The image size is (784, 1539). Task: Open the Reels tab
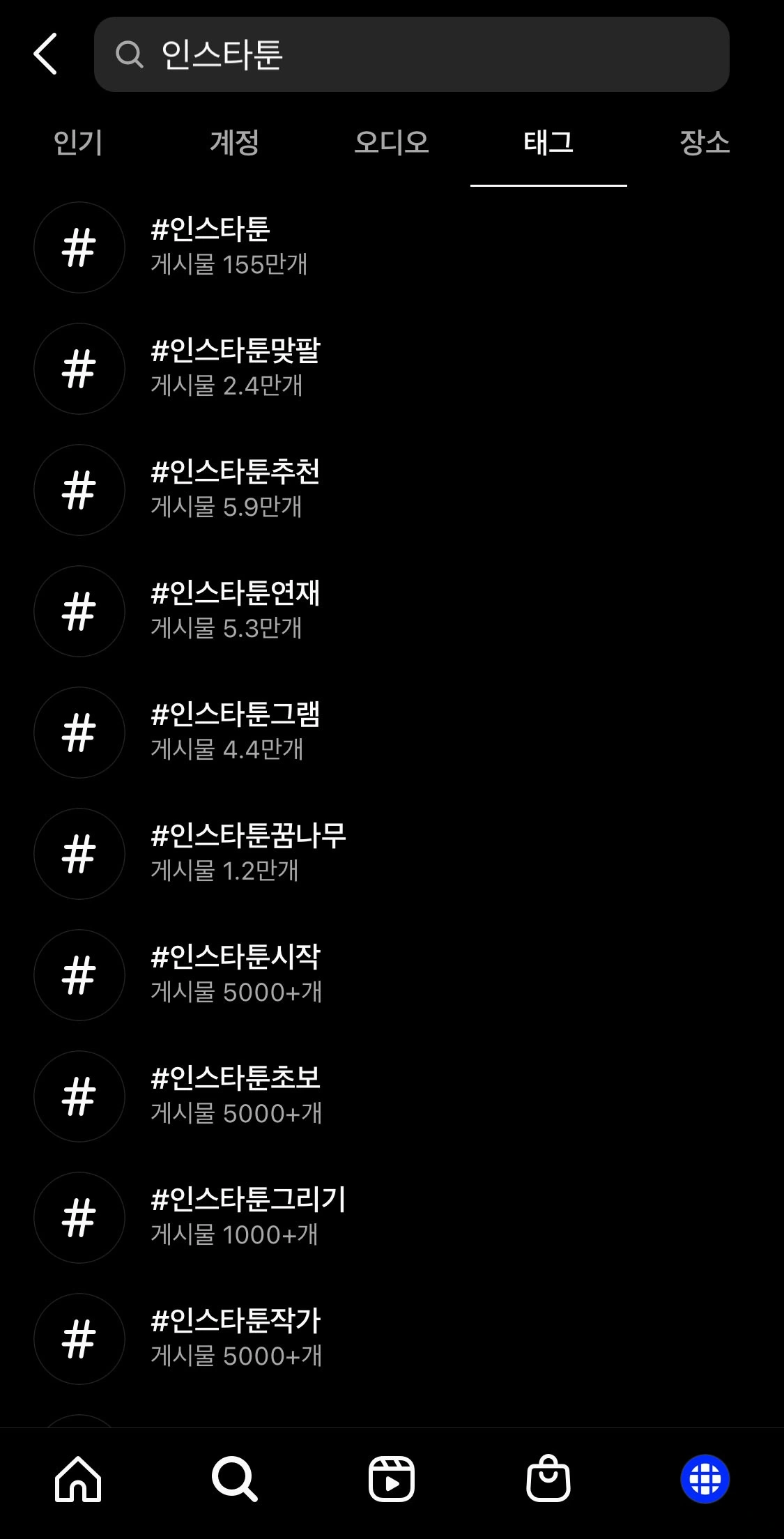tap(392, 1478)
